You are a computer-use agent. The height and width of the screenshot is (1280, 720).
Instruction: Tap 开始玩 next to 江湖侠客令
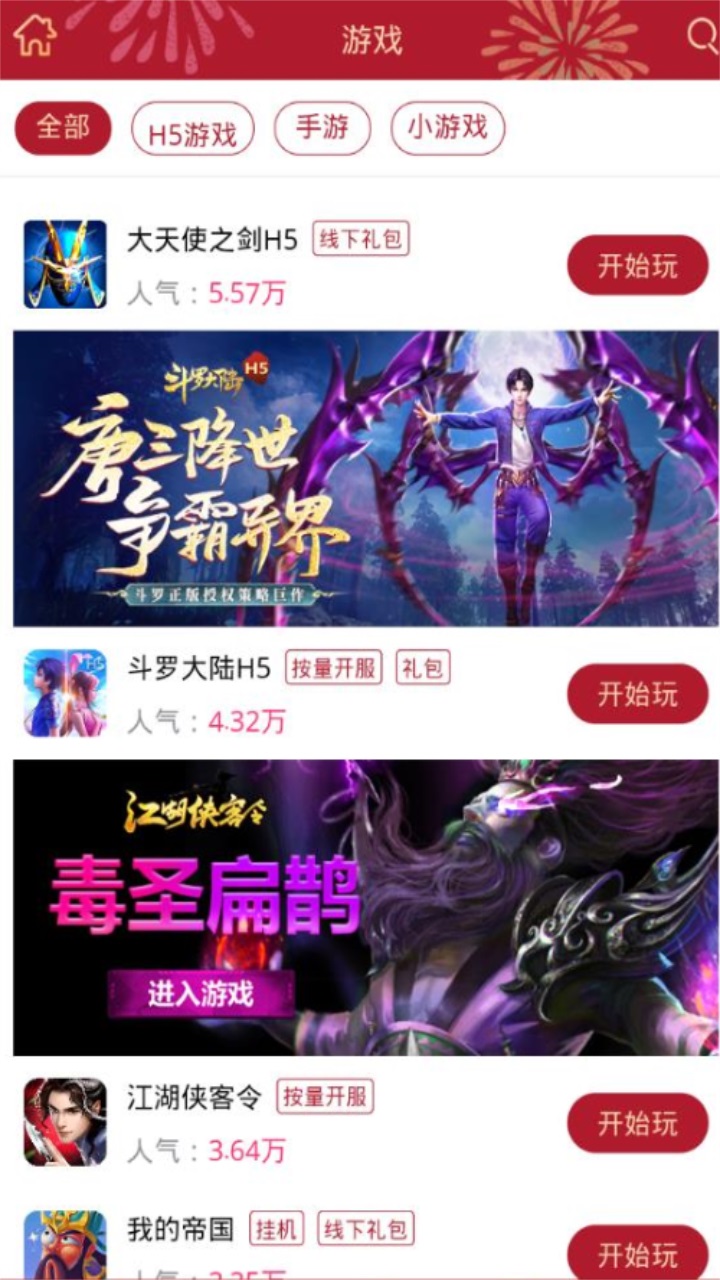click(637, 1122)
